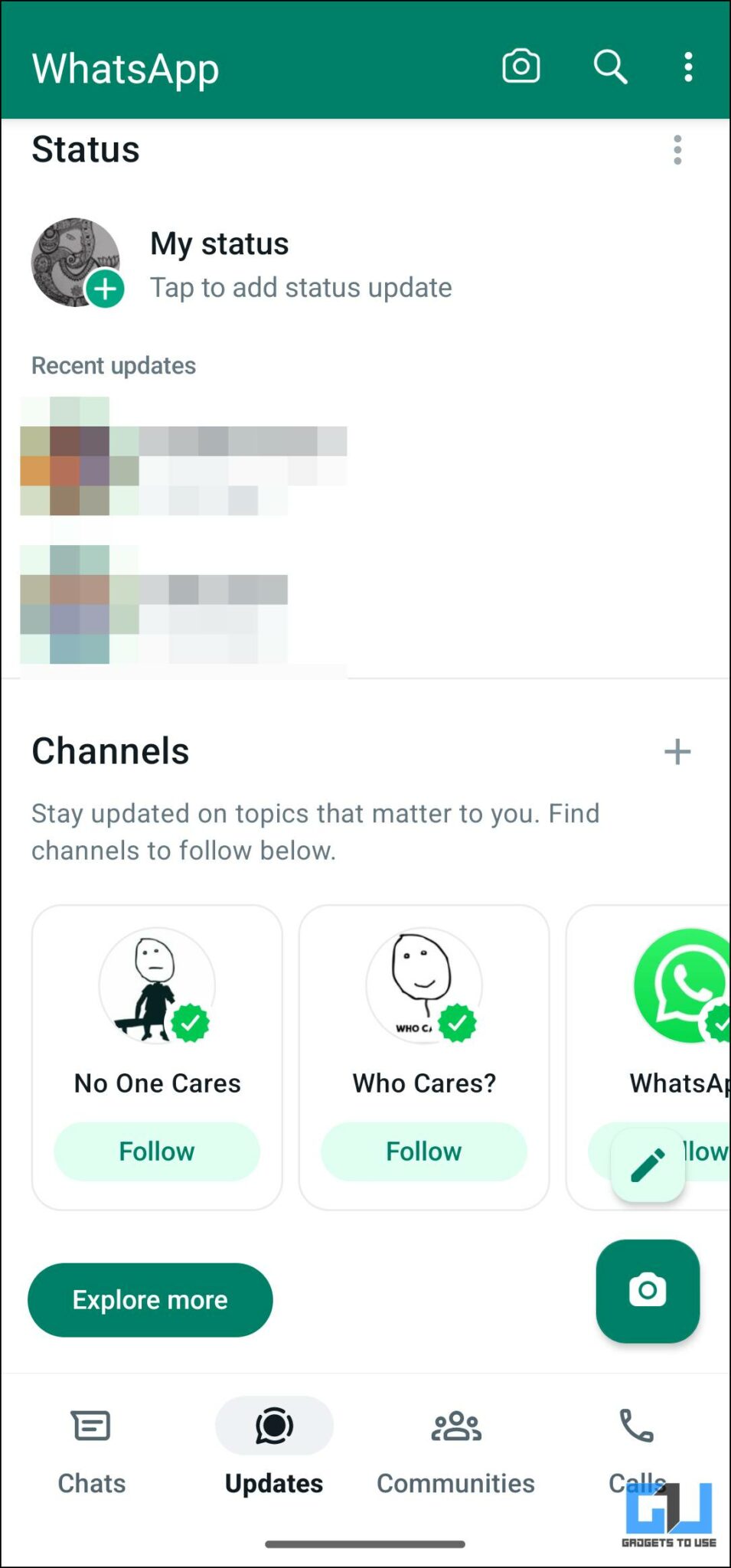Follow the WhatsApp channel
The image size is (731, 1568).
pos(704,1151)
